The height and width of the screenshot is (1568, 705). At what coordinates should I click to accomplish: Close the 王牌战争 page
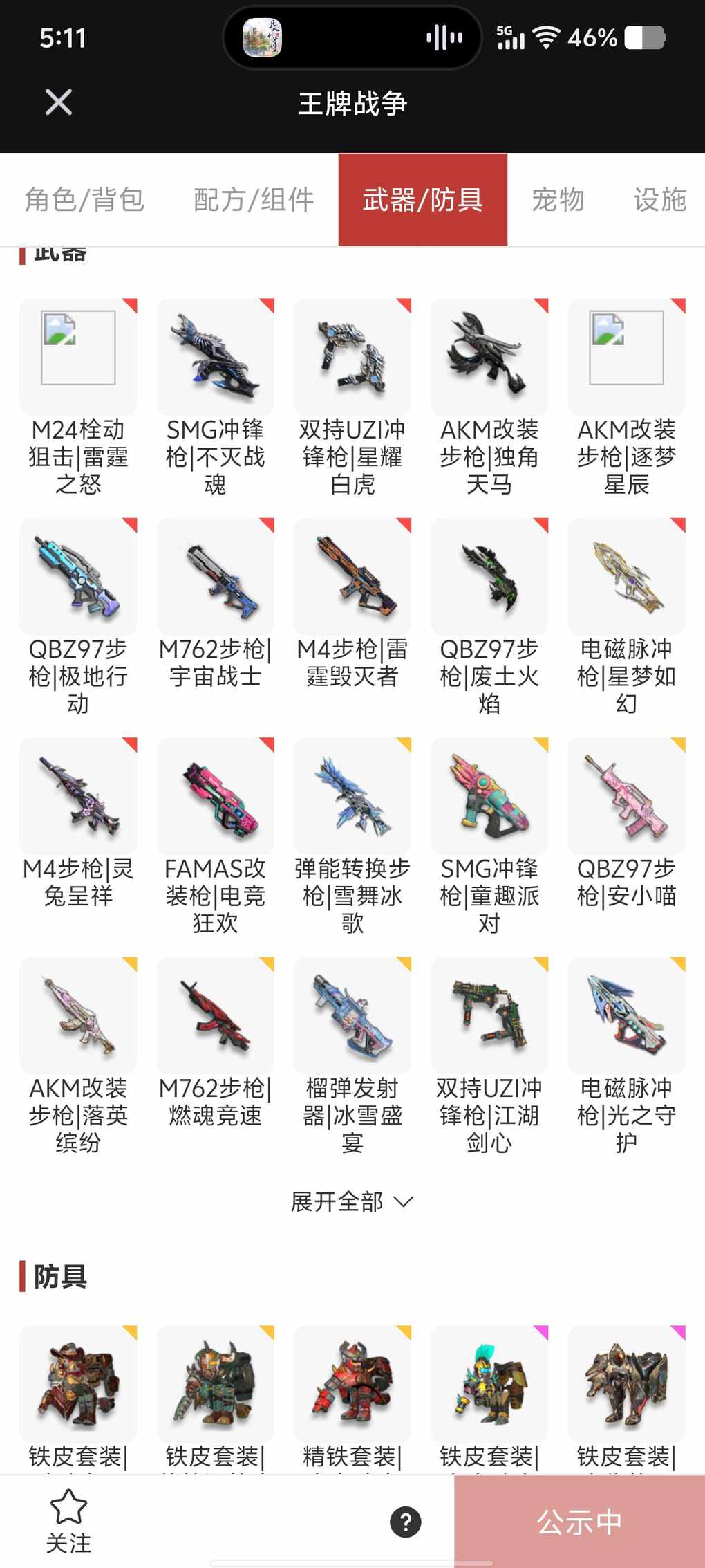point(59,102)
